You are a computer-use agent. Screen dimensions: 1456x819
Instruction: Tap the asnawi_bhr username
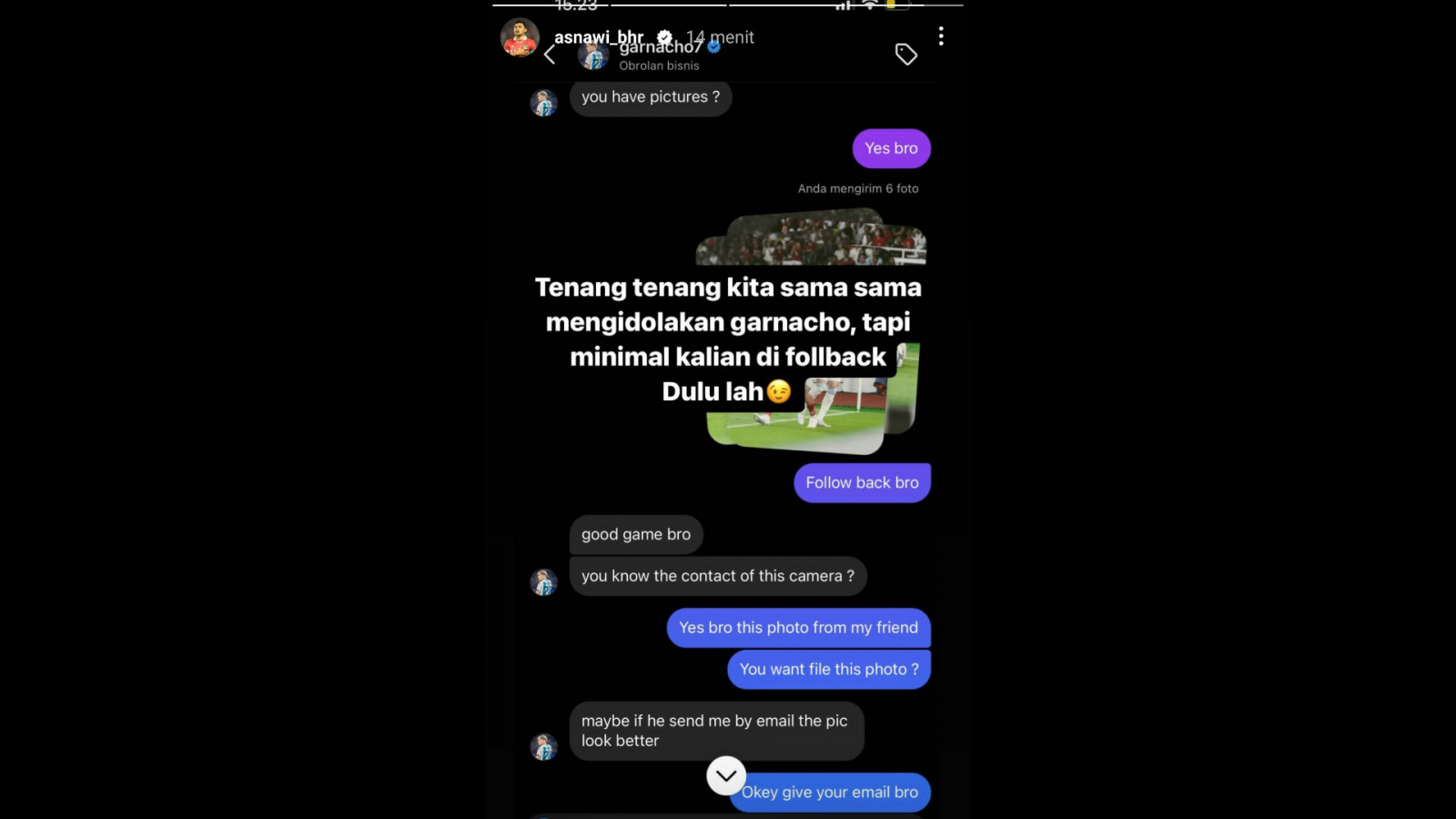tap(598, 37)
